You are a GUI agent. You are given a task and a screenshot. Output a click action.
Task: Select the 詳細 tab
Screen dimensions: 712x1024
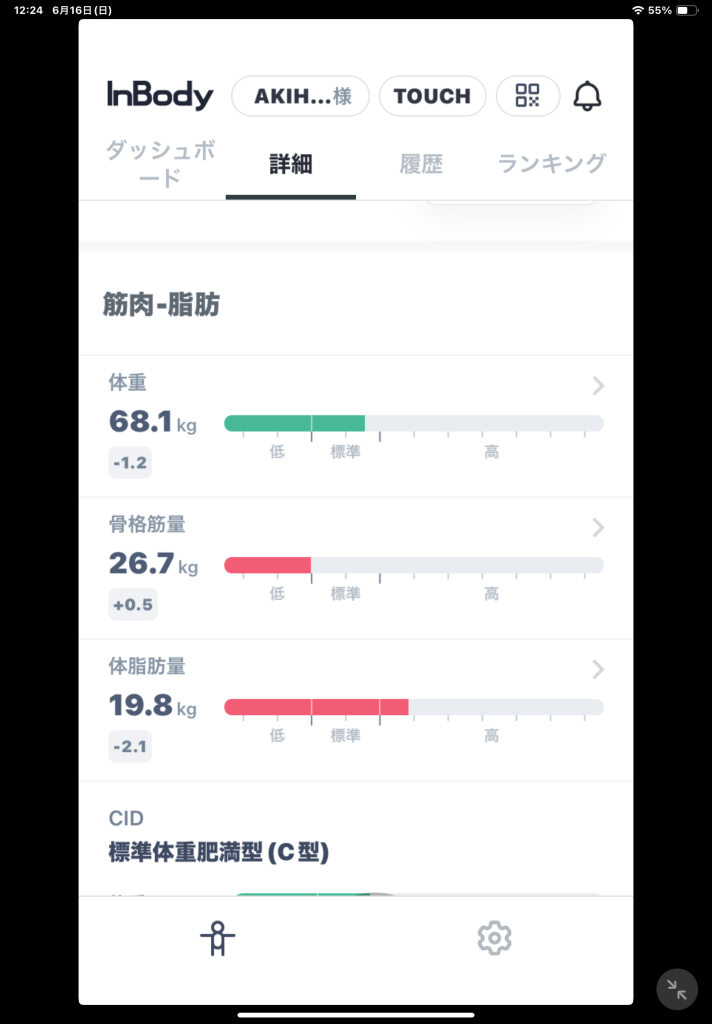tap(291, 164)
